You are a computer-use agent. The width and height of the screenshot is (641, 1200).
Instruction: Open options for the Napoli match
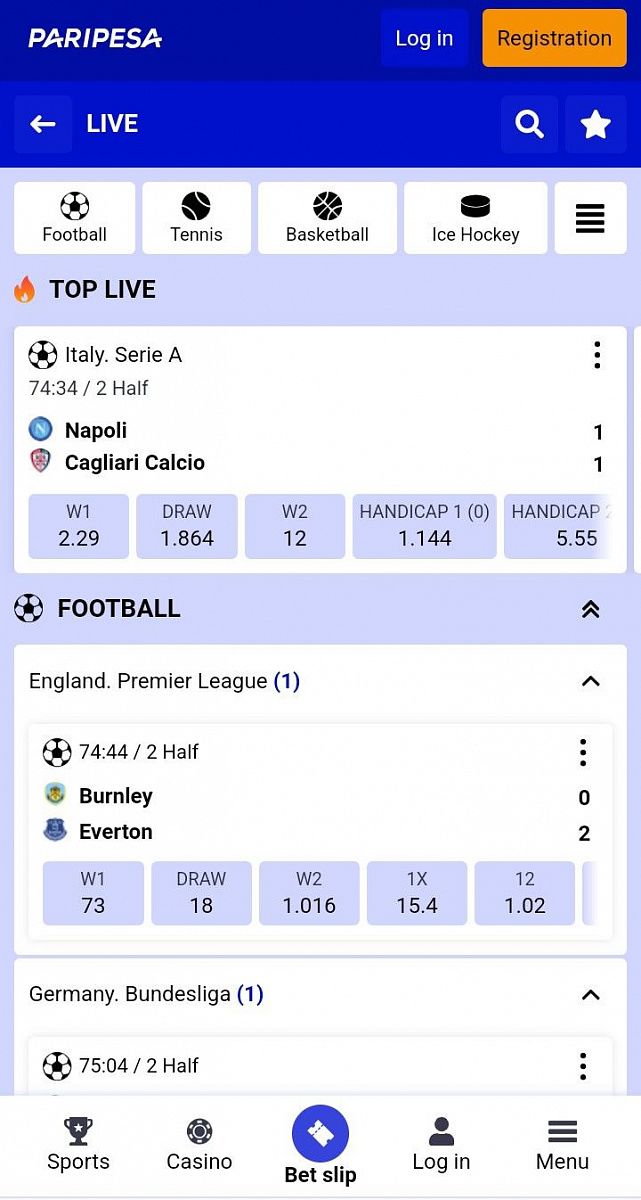[x=597, y=355]
